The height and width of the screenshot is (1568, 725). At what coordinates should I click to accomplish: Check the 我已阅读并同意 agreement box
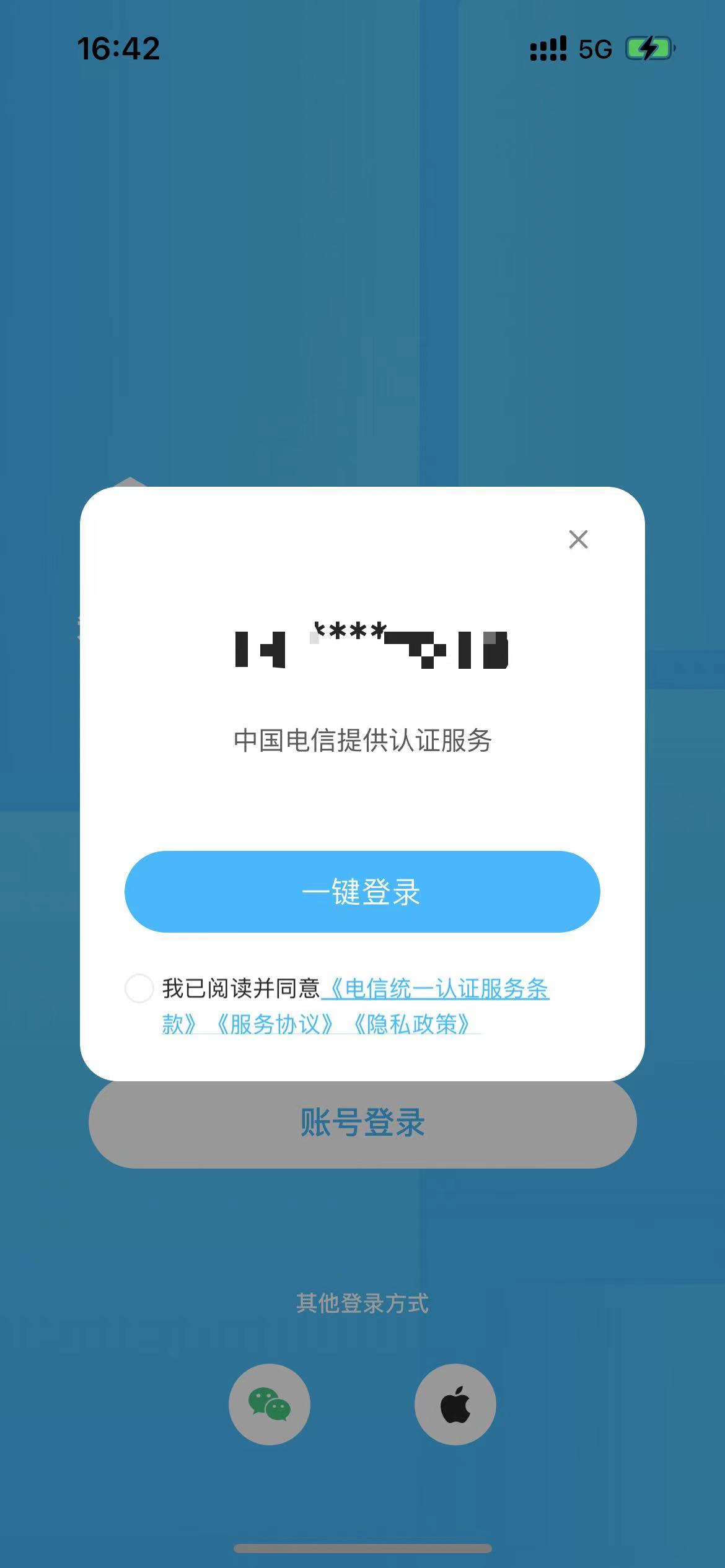pyautogui.click(x=139, y=988)
